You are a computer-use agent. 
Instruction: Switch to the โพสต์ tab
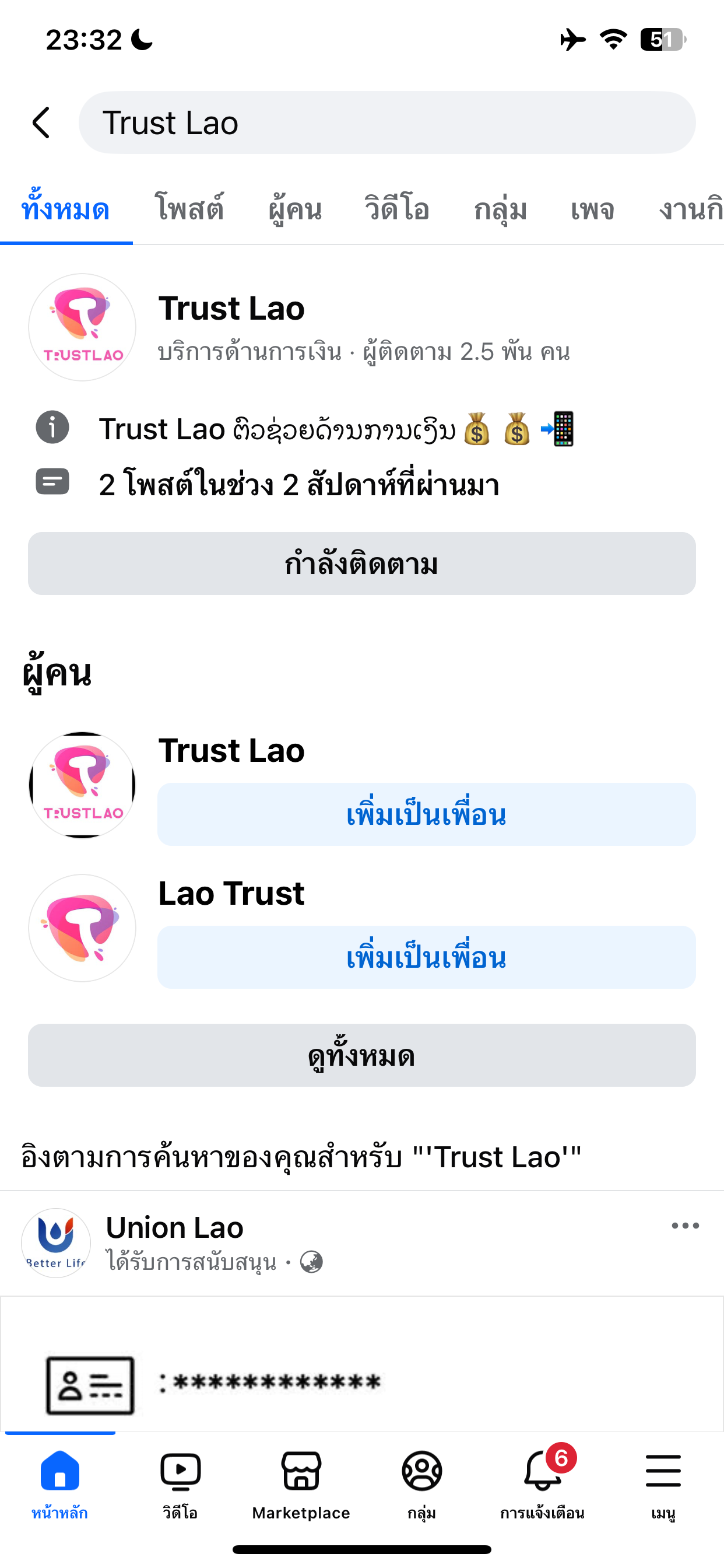(x=189, y=209)
